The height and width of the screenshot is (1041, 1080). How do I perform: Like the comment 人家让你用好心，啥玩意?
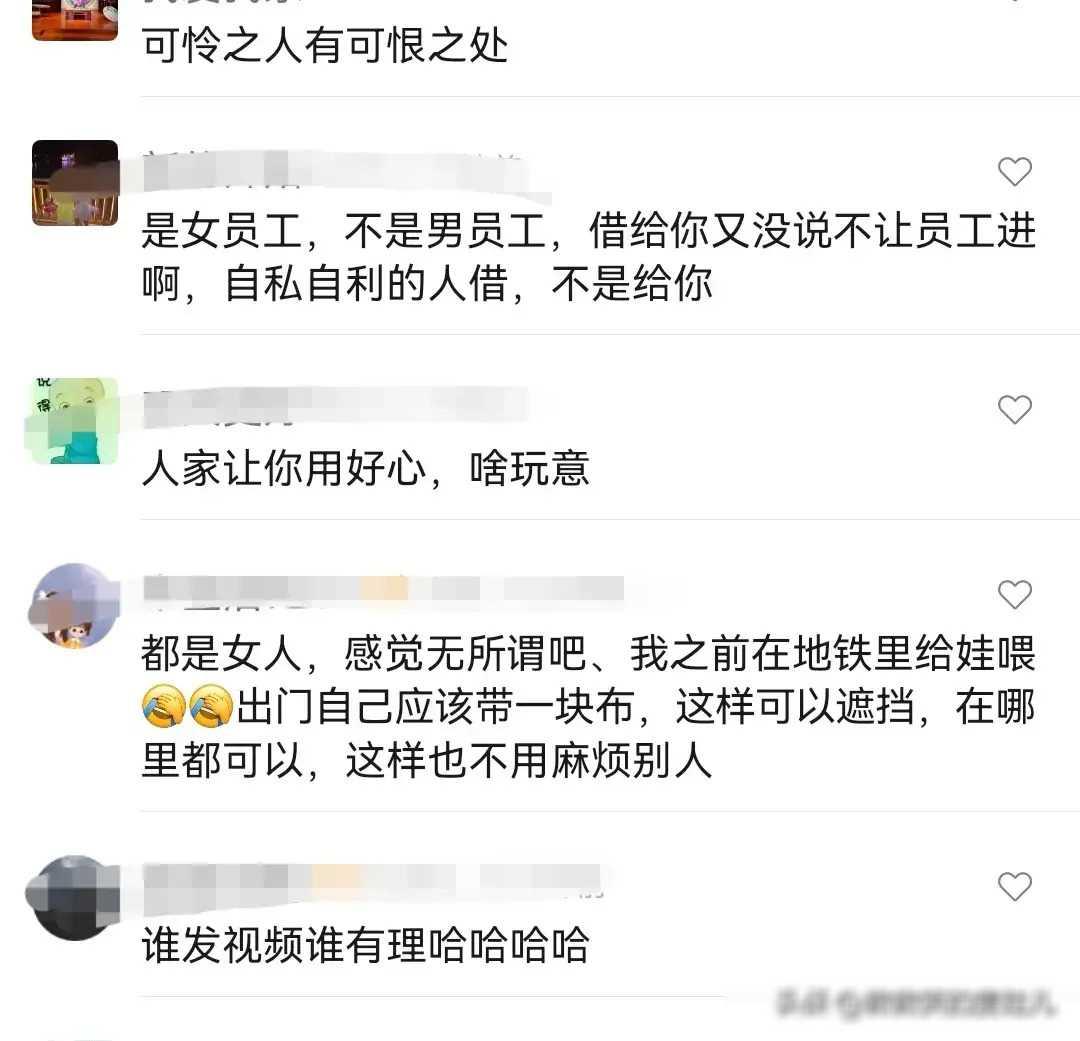coord(1014,409)
